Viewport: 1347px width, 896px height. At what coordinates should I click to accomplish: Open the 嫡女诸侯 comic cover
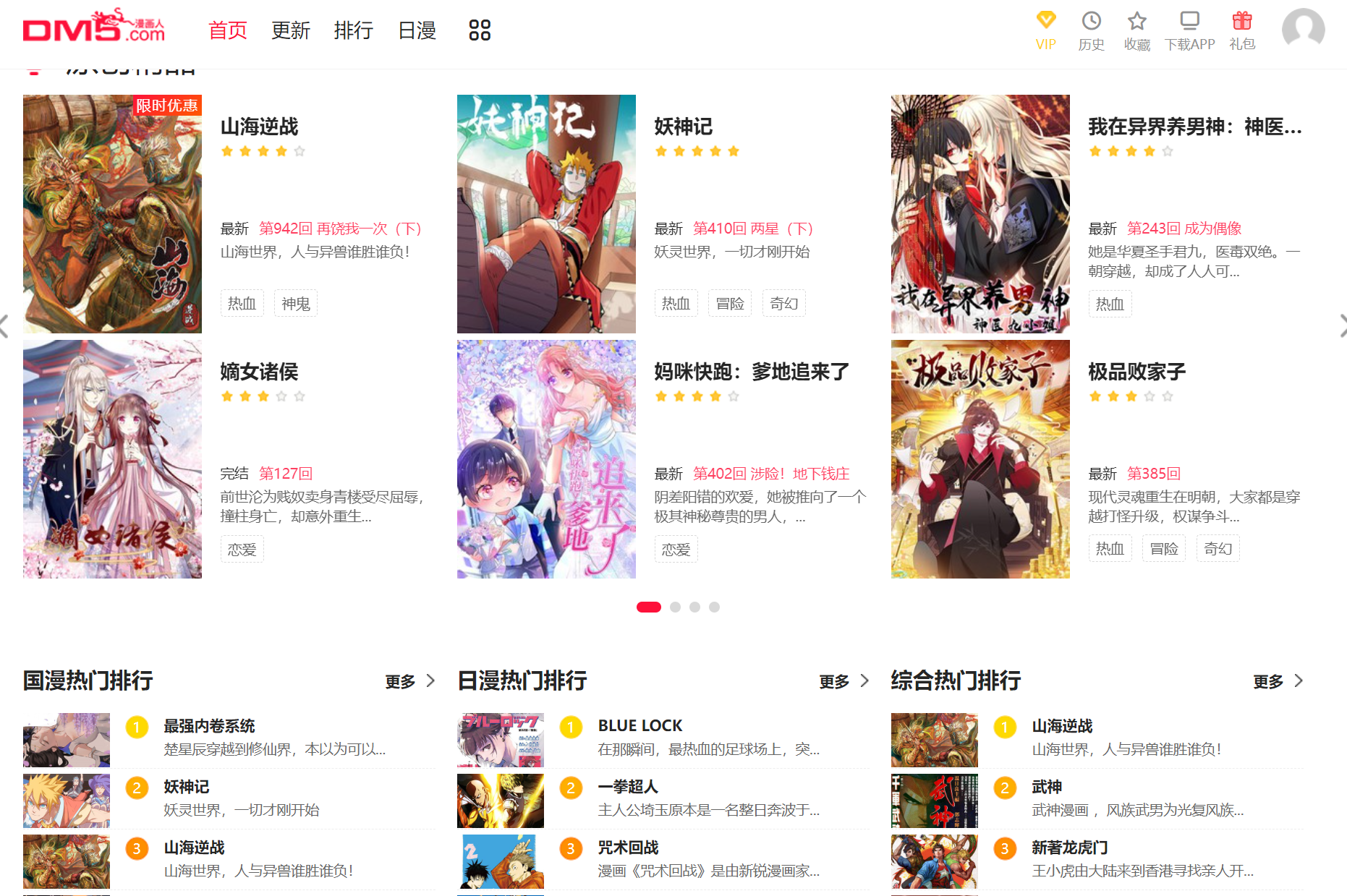point(112,458)
